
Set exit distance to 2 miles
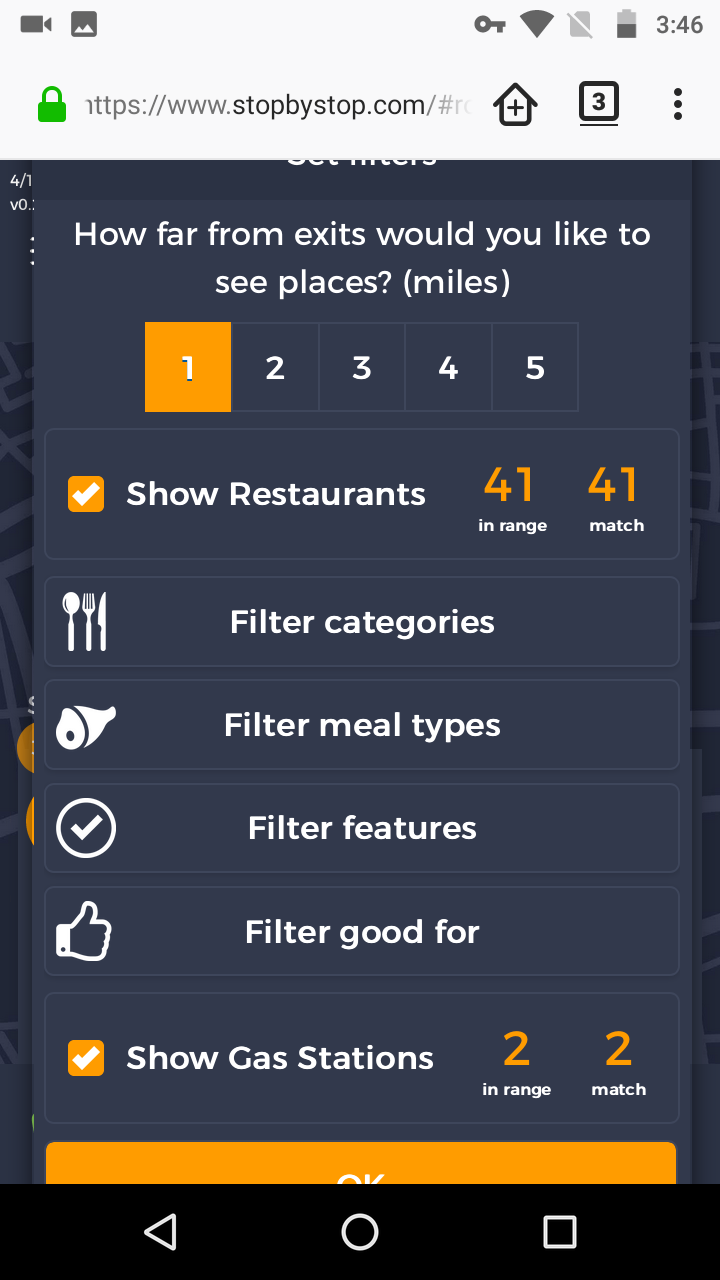275,367
